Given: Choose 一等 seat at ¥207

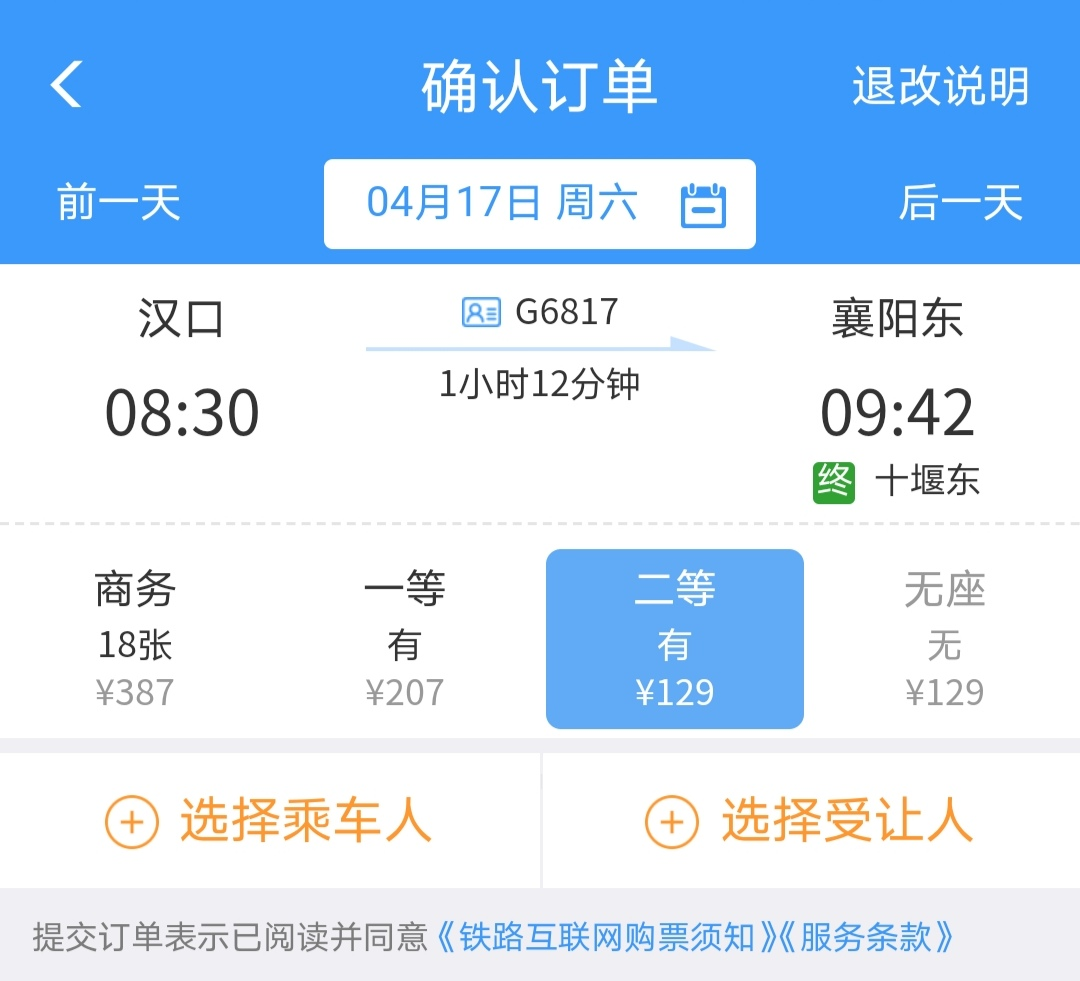Looking at the screenshot, I should [405, 639].
